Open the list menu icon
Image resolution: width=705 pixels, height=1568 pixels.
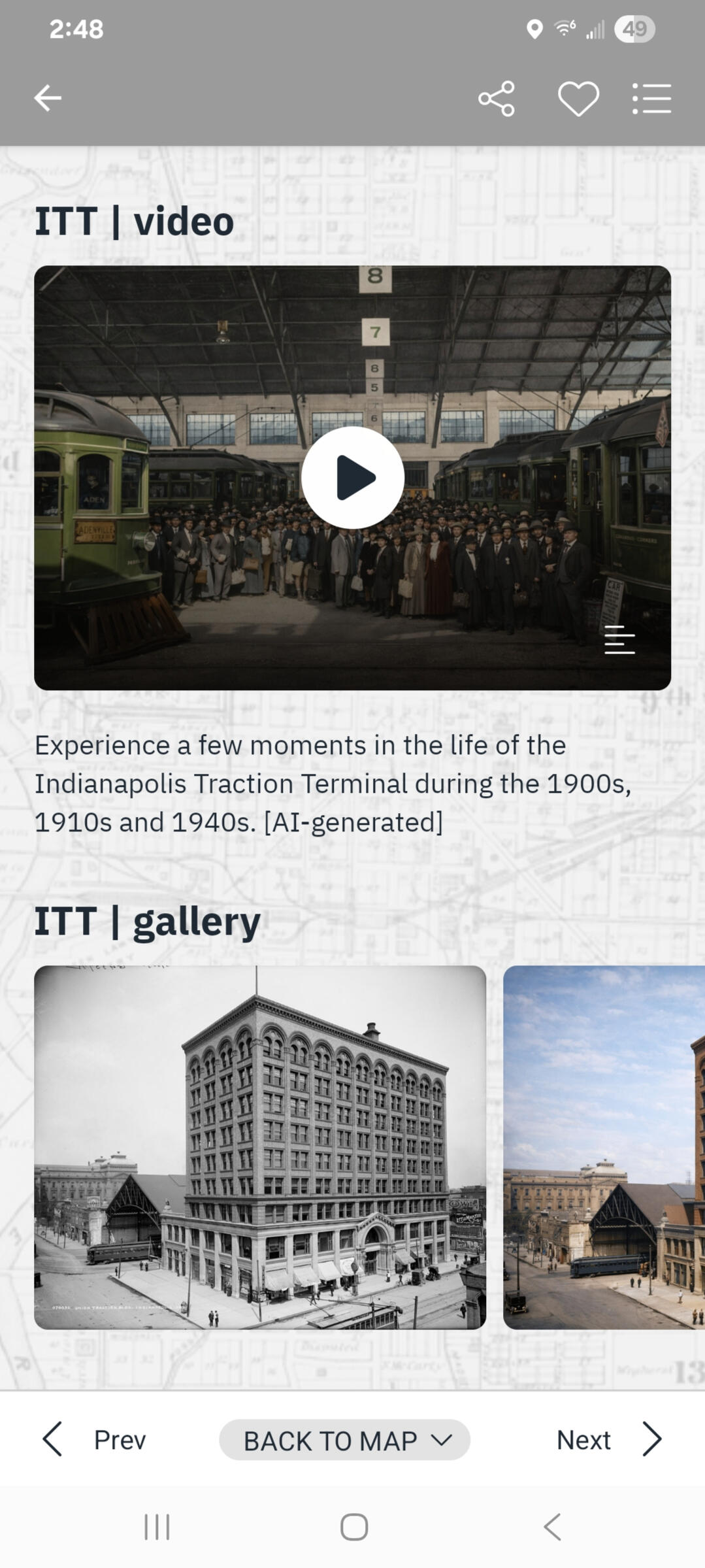coord(651,99)
